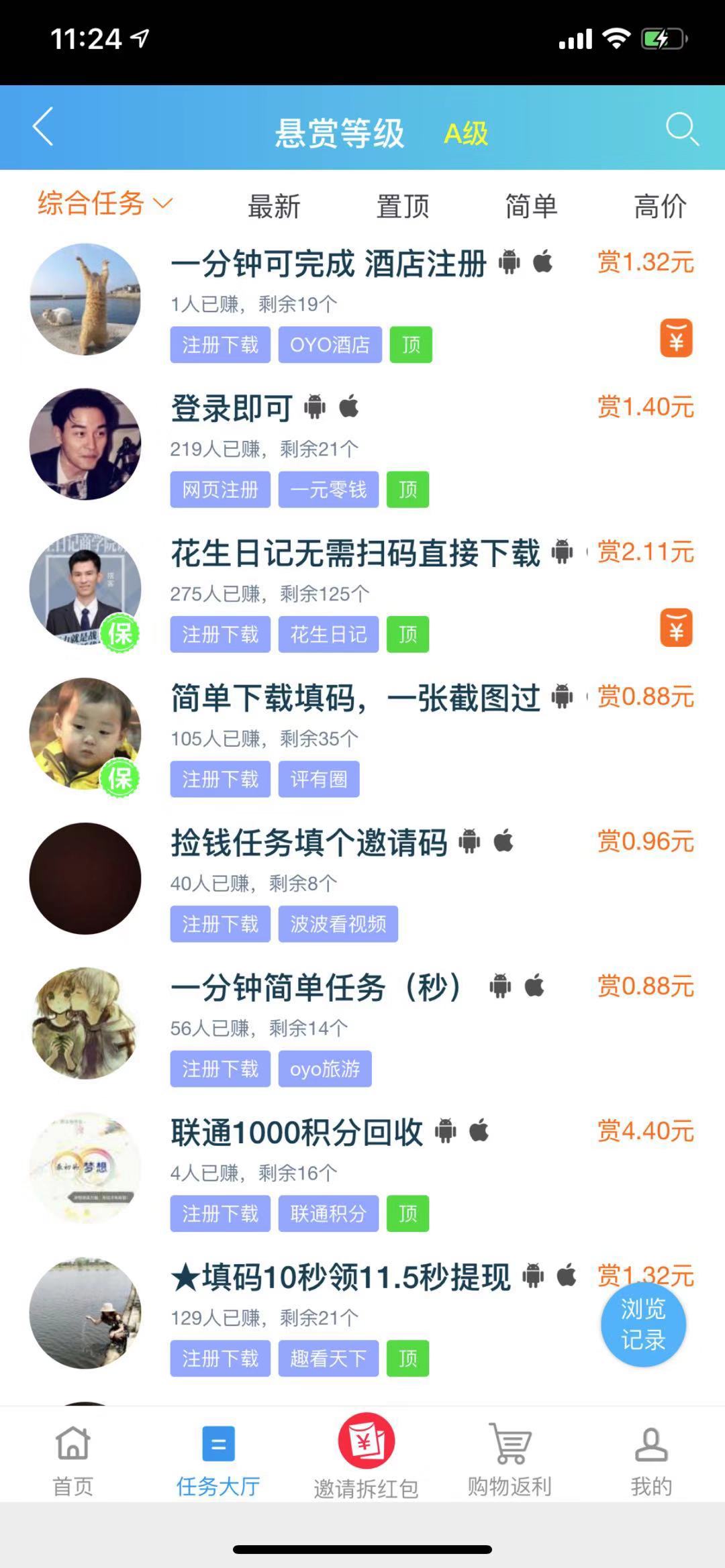The image size is (725, 1568).
Task: Switch to the 置顶 tab
Action: pos(402,206)
